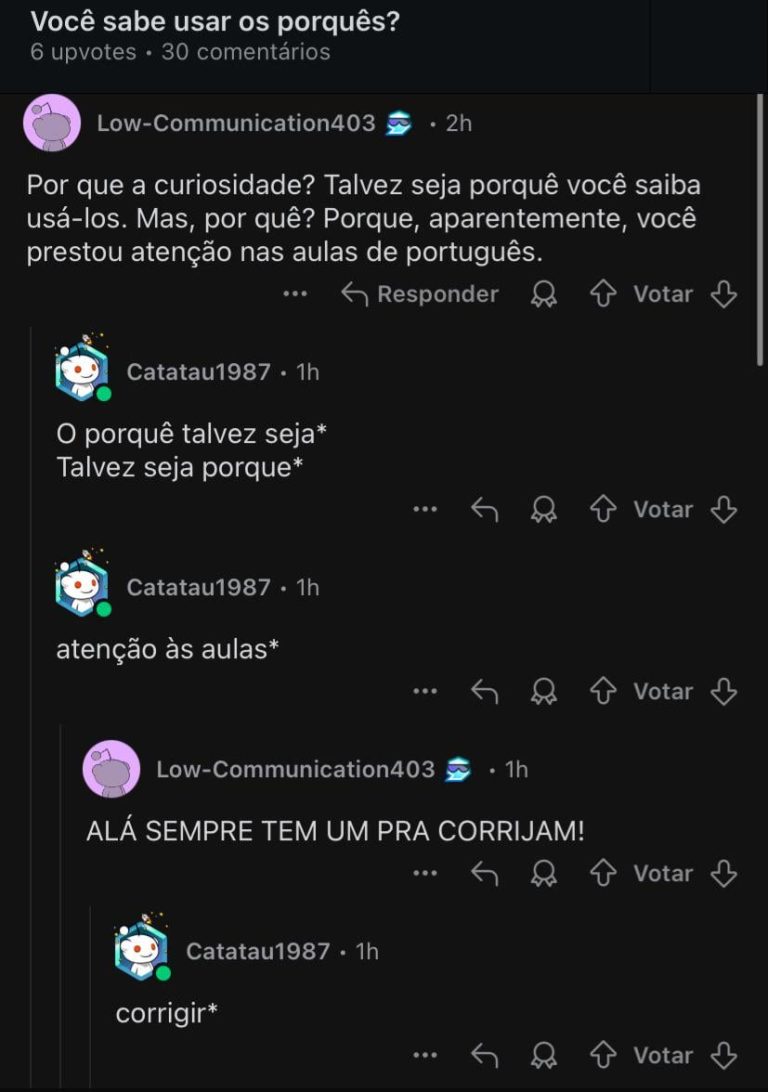Award the 'corrigir' comment

(544, 1056)
